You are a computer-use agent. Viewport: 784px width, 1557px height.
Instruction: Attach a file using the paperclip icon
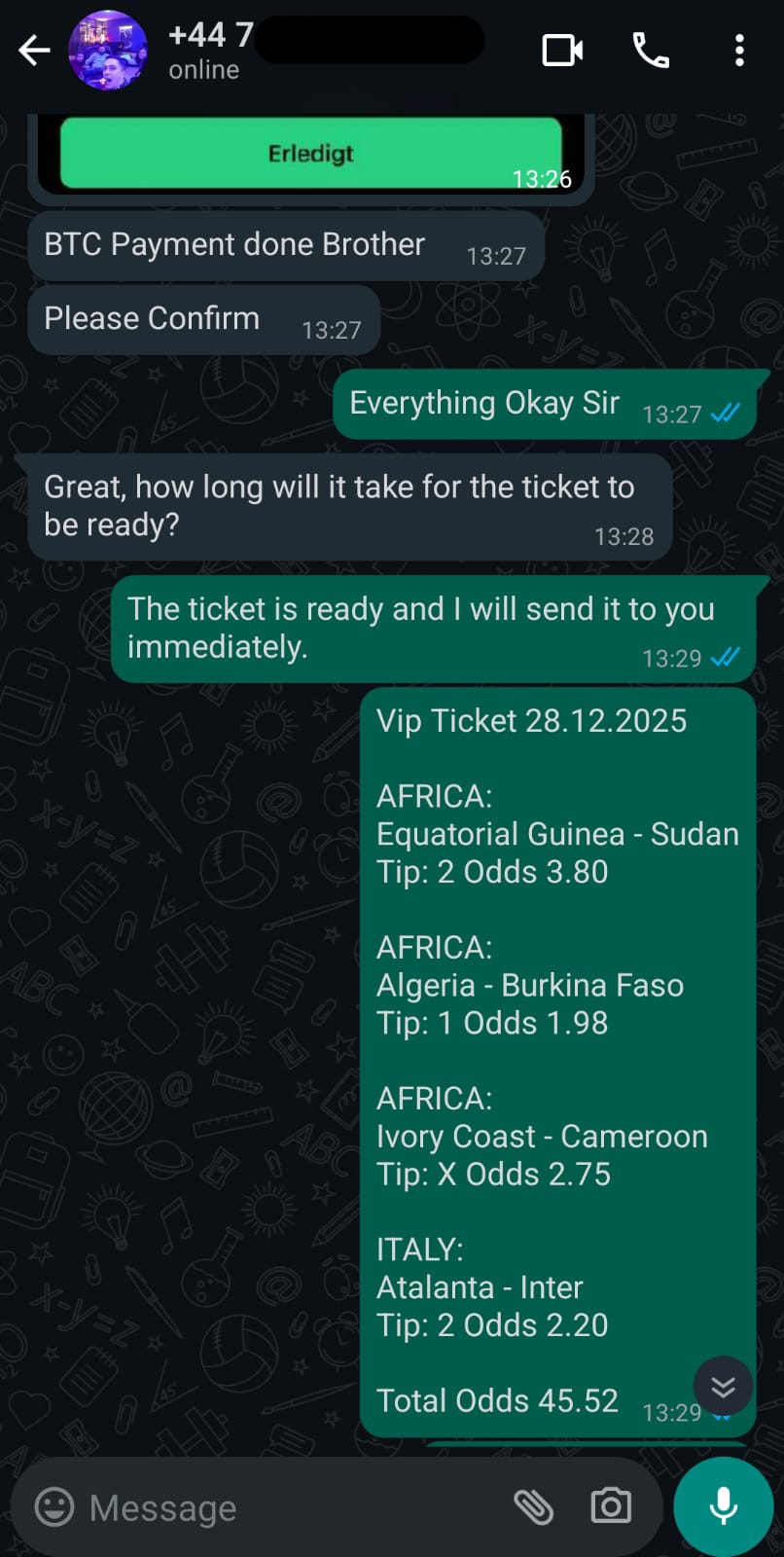(534, 1504)
